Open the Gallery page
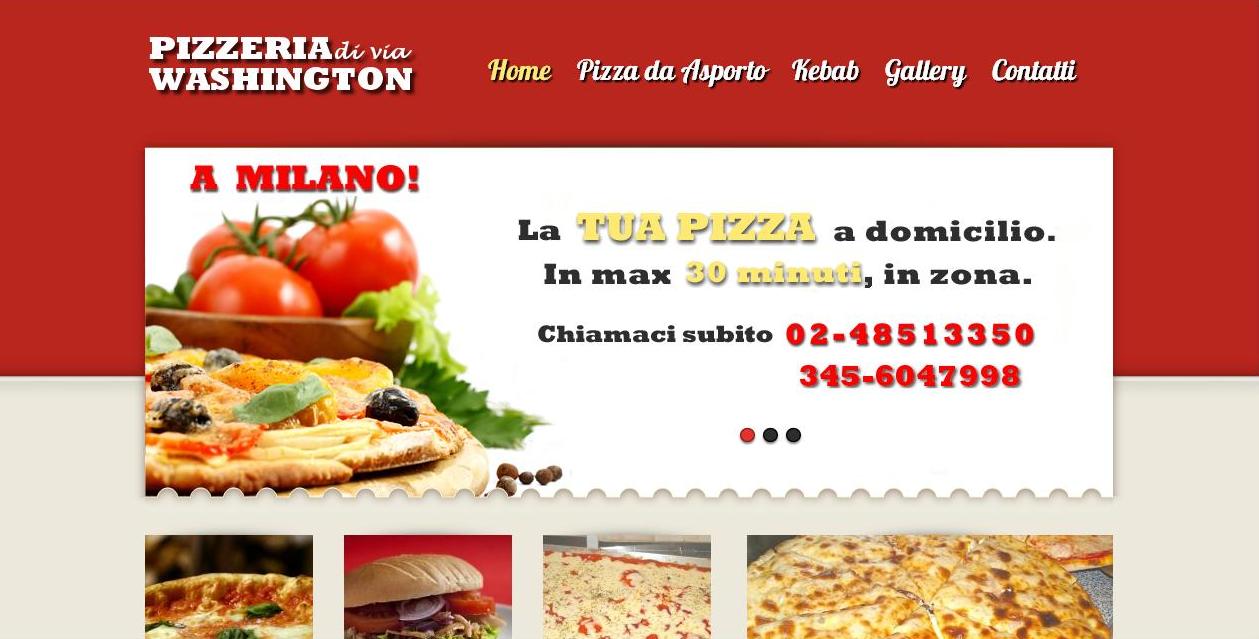 (x=925, y=71)
